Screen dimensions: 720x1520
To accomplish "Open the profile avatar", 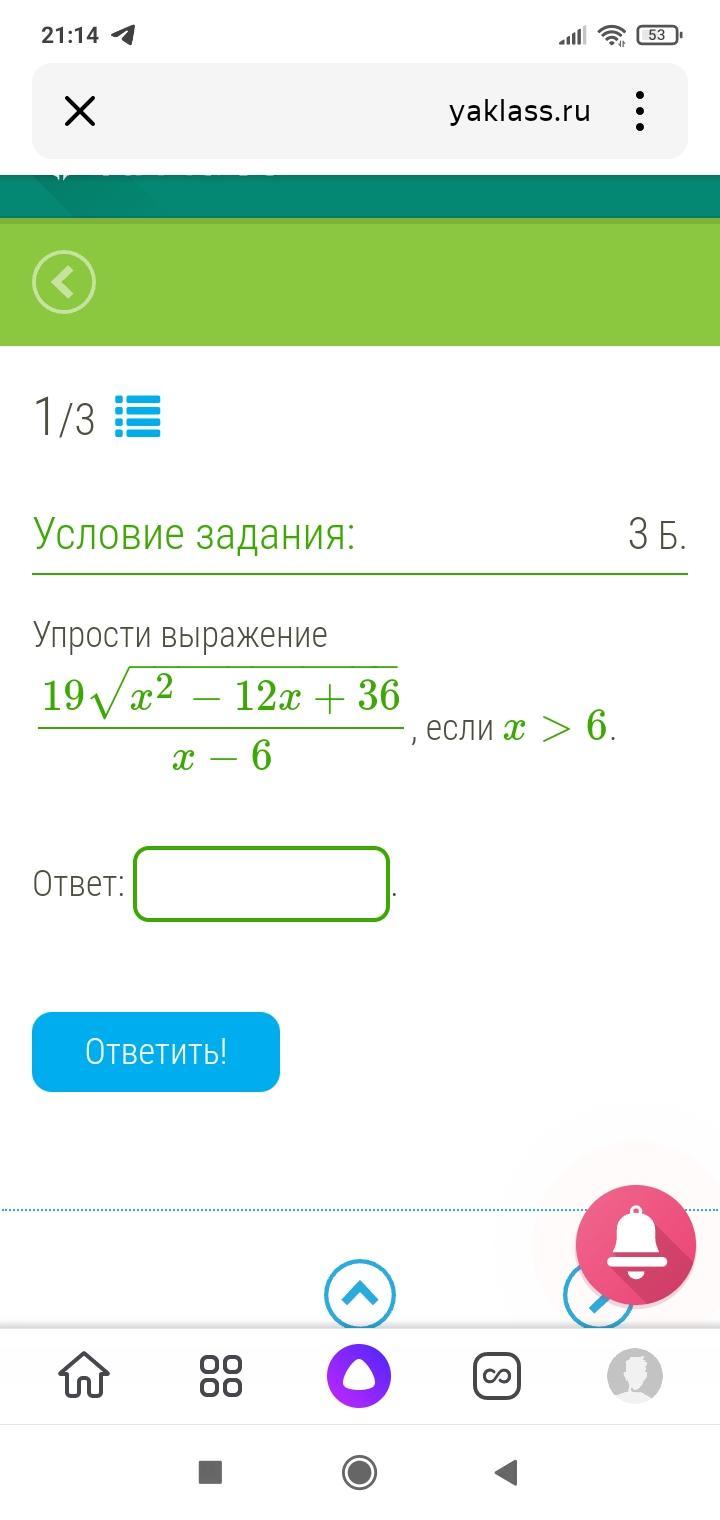I will click(635, 1376).
